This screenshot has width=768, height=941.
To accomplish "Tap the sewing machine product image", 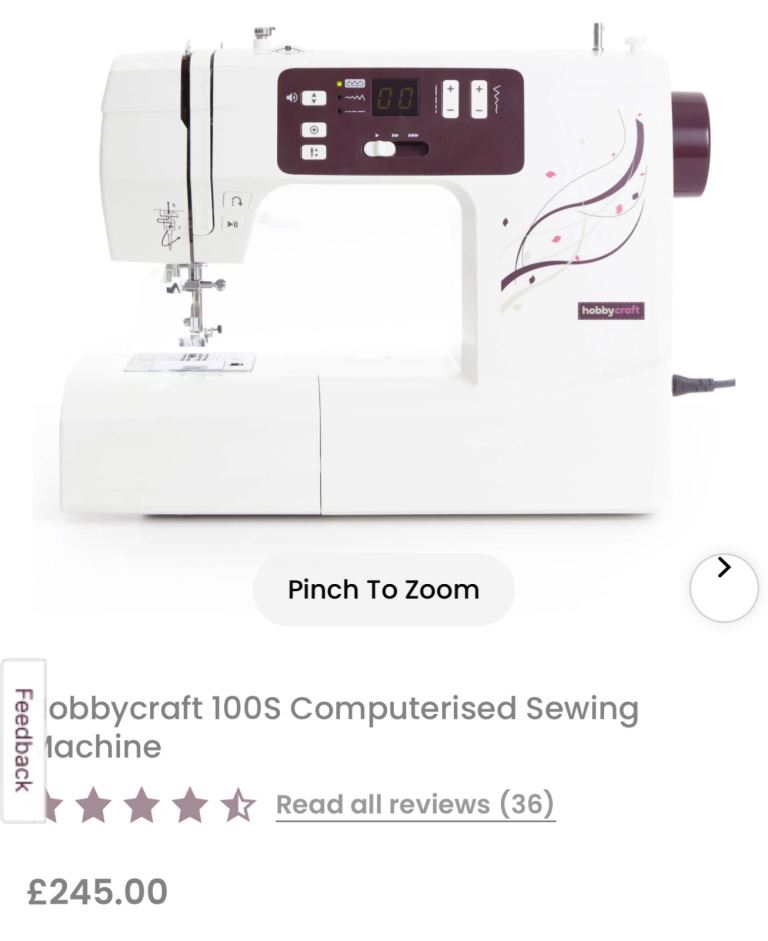I will pos(384,280).
